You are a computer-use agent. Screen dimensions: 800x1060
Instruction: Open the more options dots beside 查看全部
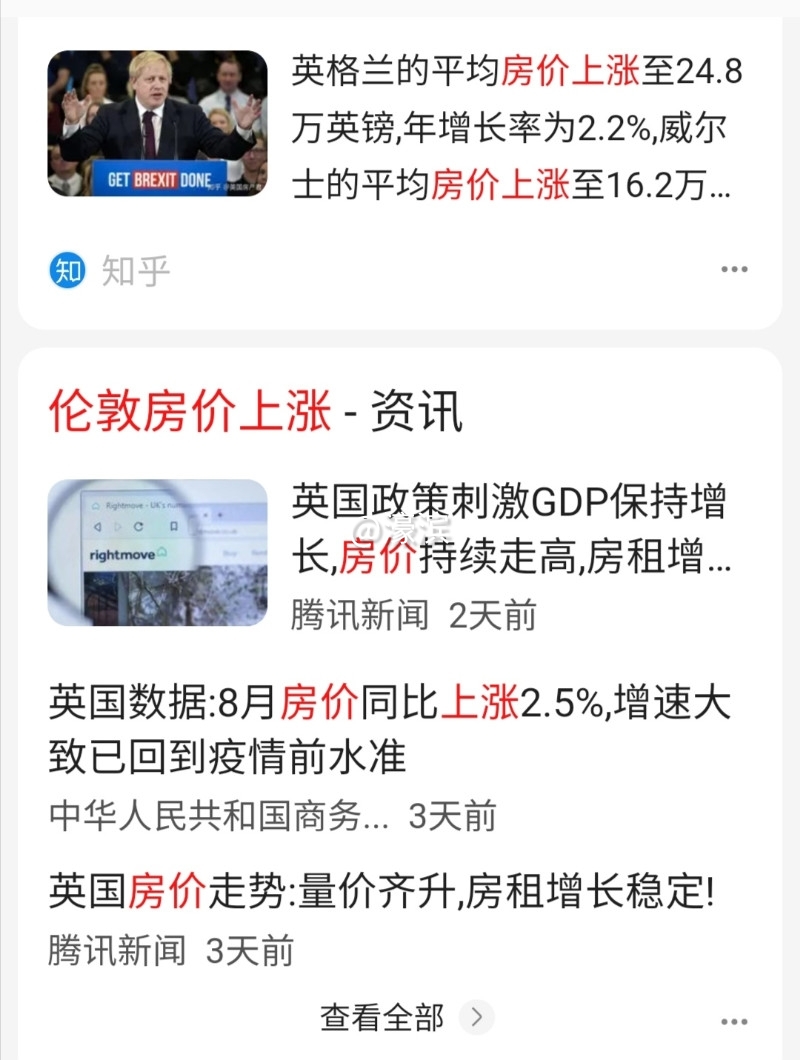[x=735, y=1020]
